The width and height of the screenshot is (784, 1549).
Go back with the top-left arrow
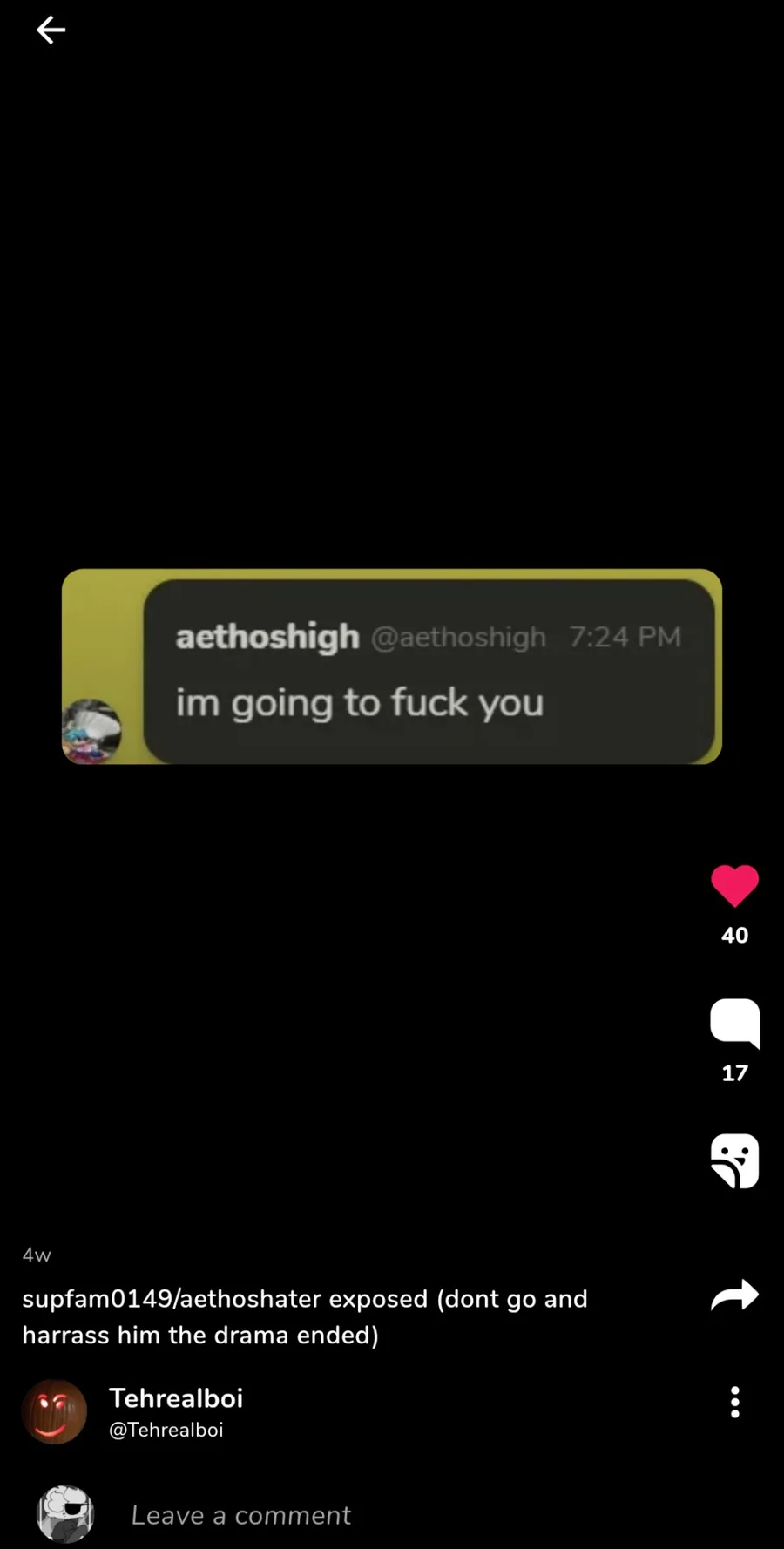[51, 30]
